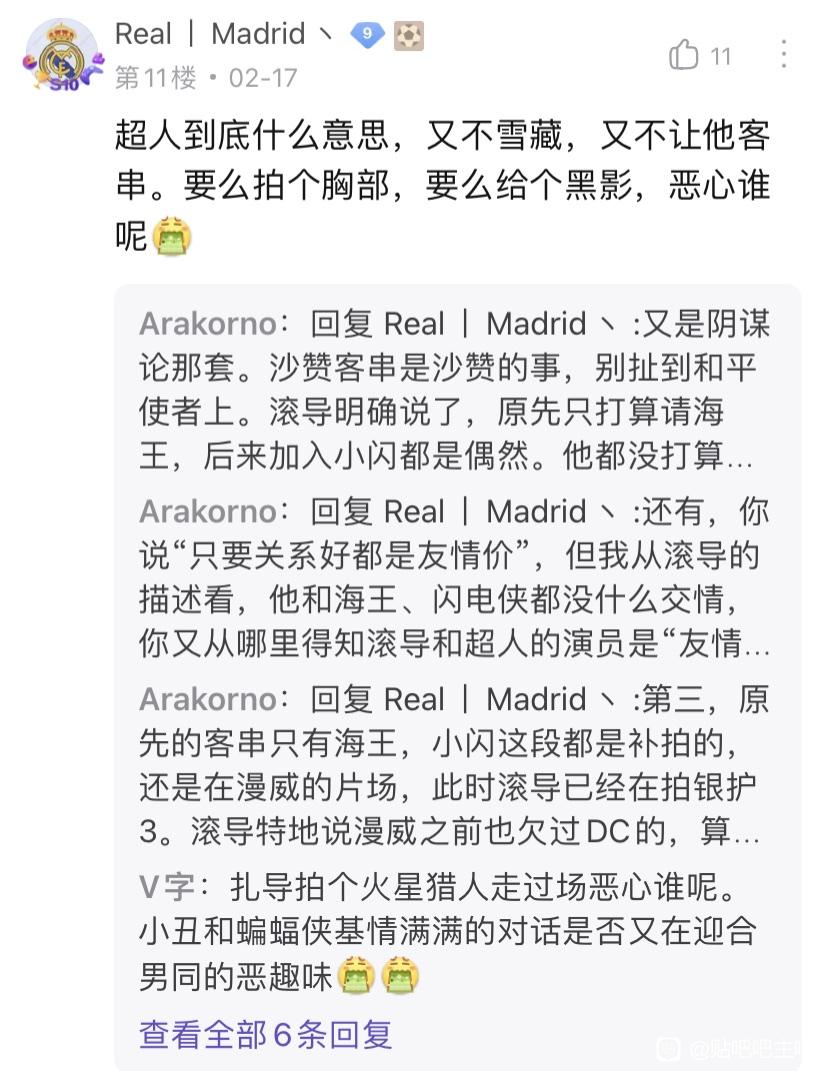This screenshot has width=828, height=1071.
Task: Like the comment by Real | Madrid
Action: [685, 55]
